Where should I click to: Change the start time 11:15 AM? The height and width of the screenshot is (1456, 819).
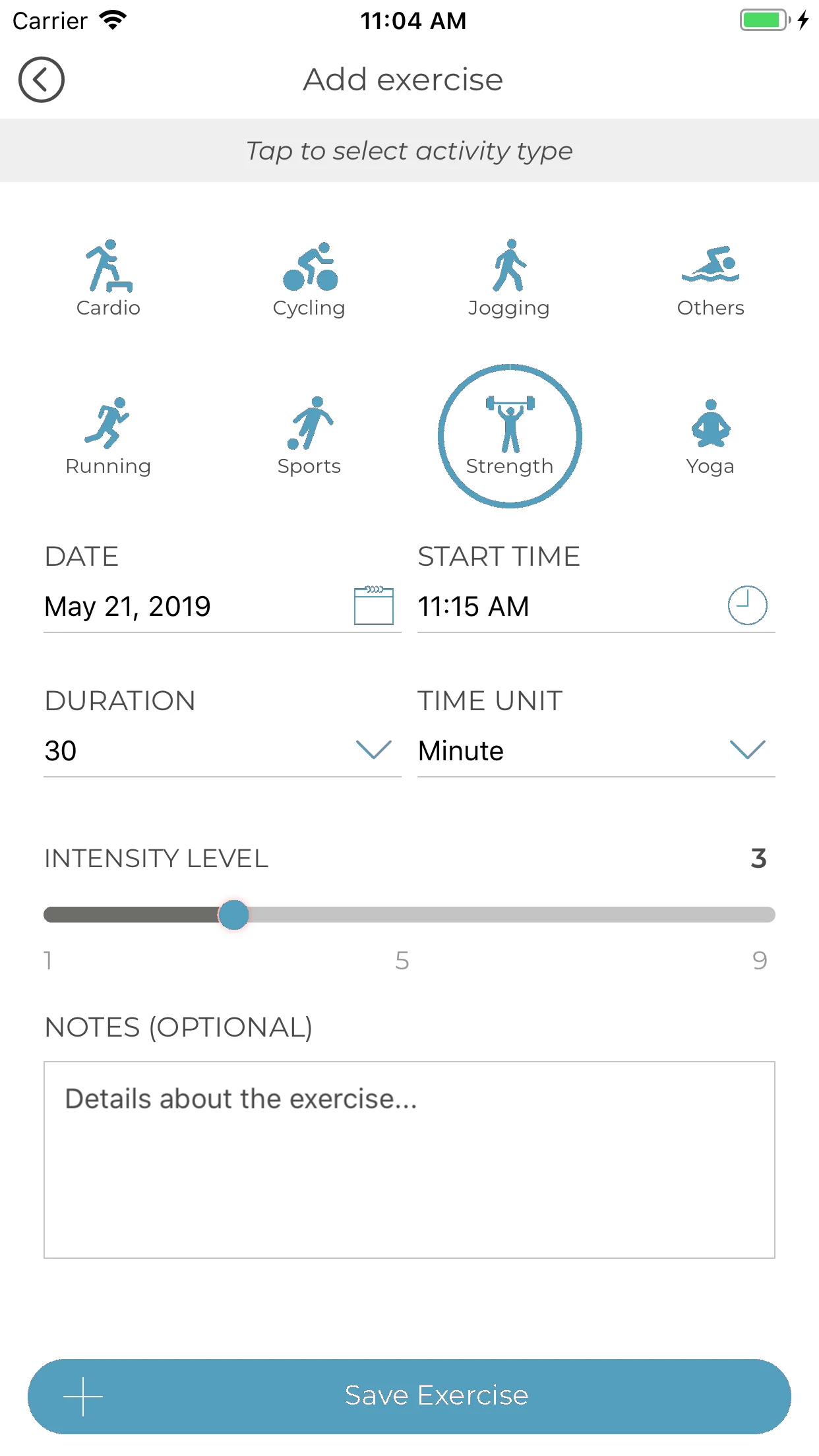596,606
